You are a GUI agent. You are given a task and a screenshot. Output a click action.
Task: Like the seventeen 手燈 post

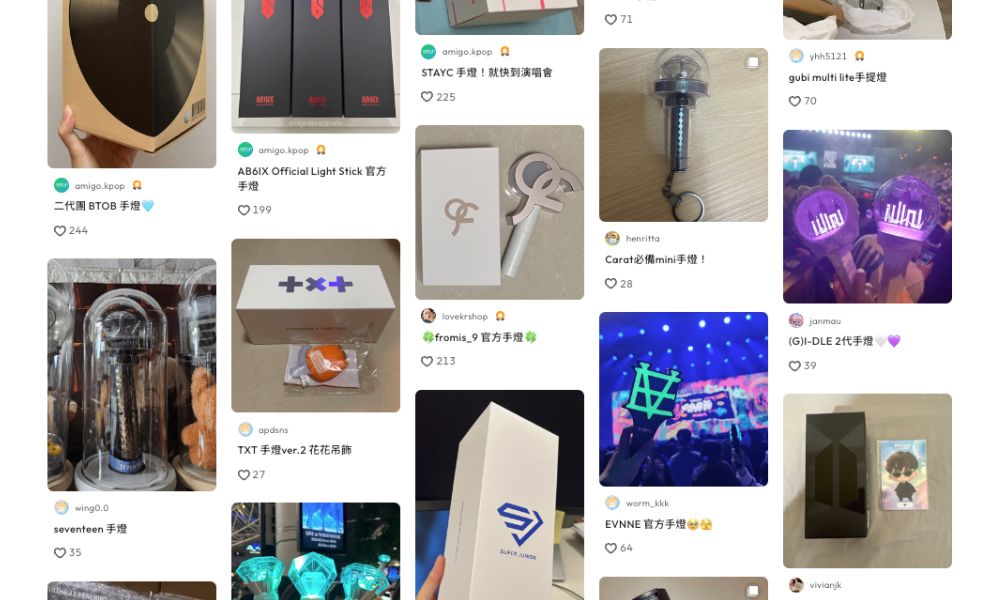tap(60, 553)
